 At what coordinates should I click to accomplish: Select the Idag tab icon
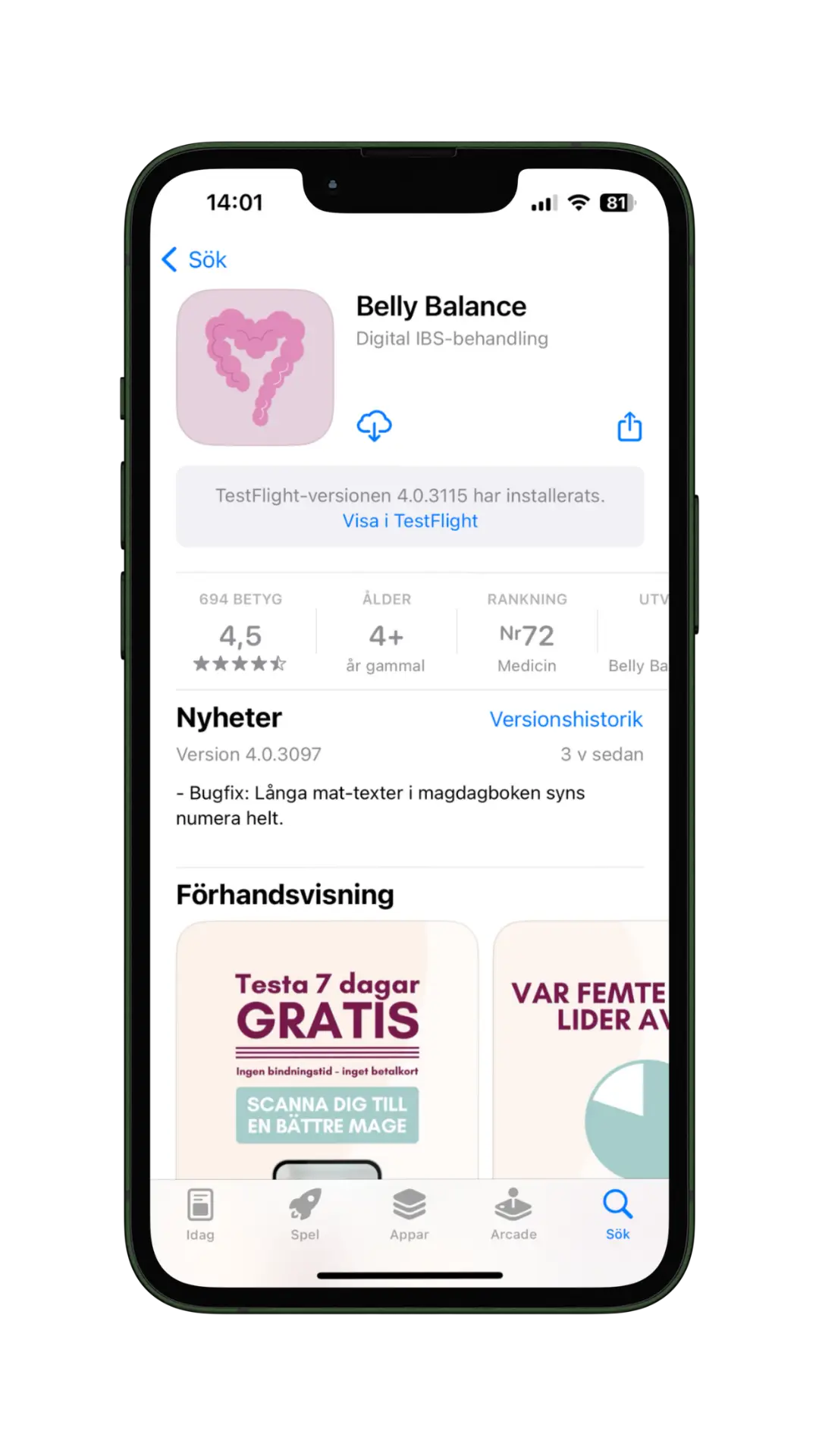(200, 1207)
